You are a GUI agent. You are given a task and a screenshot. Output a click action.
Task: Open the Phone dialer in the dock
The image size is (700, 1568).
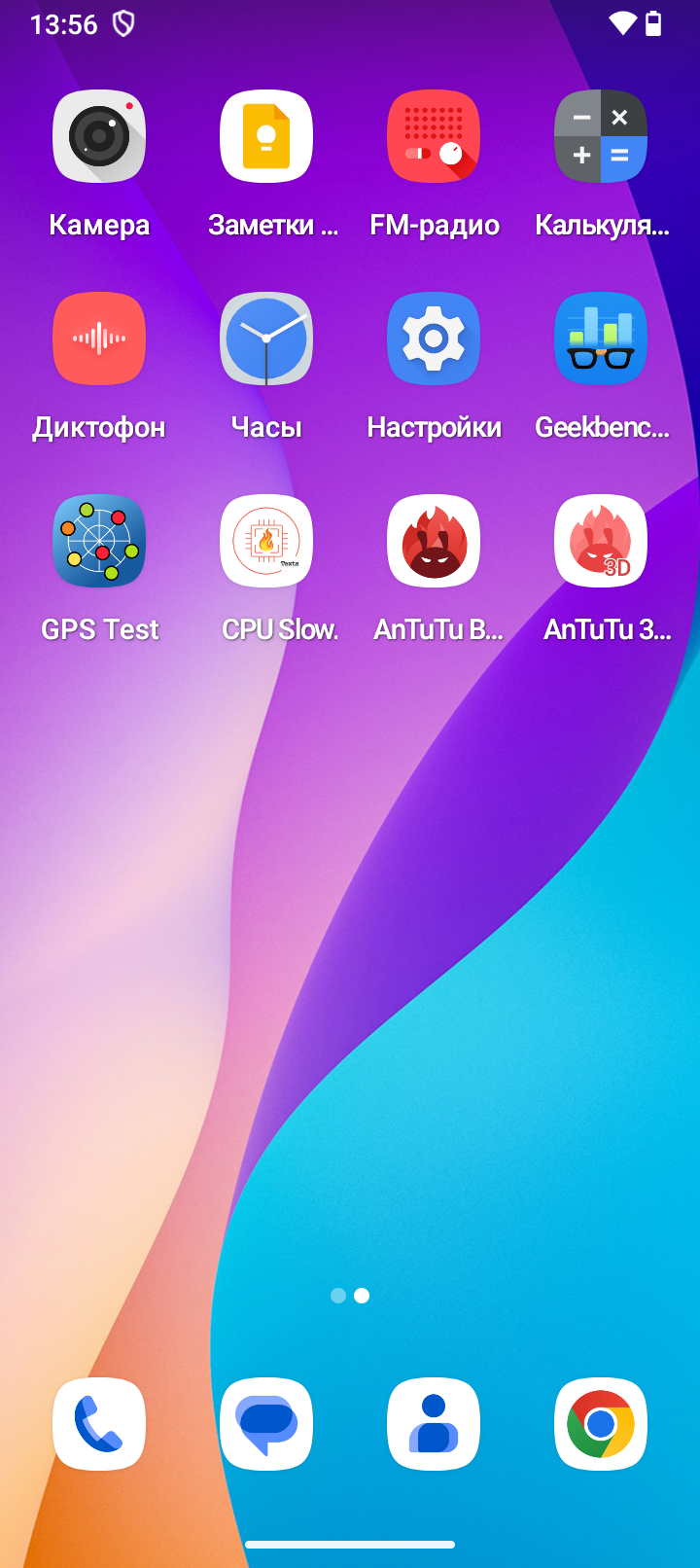point(99,1424)
